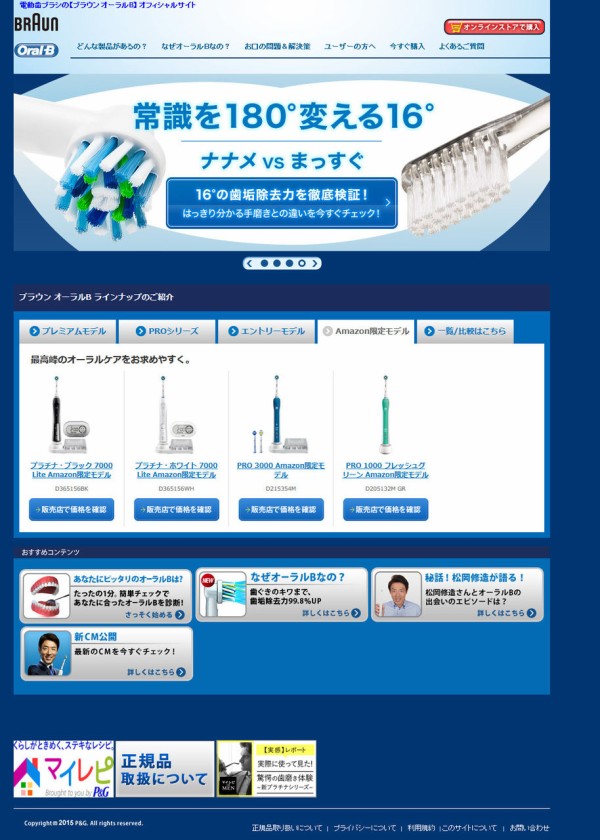The image size is (600, 840).
Task: Open the プライバシーについて footer link
Action: (x=365, y=828)
